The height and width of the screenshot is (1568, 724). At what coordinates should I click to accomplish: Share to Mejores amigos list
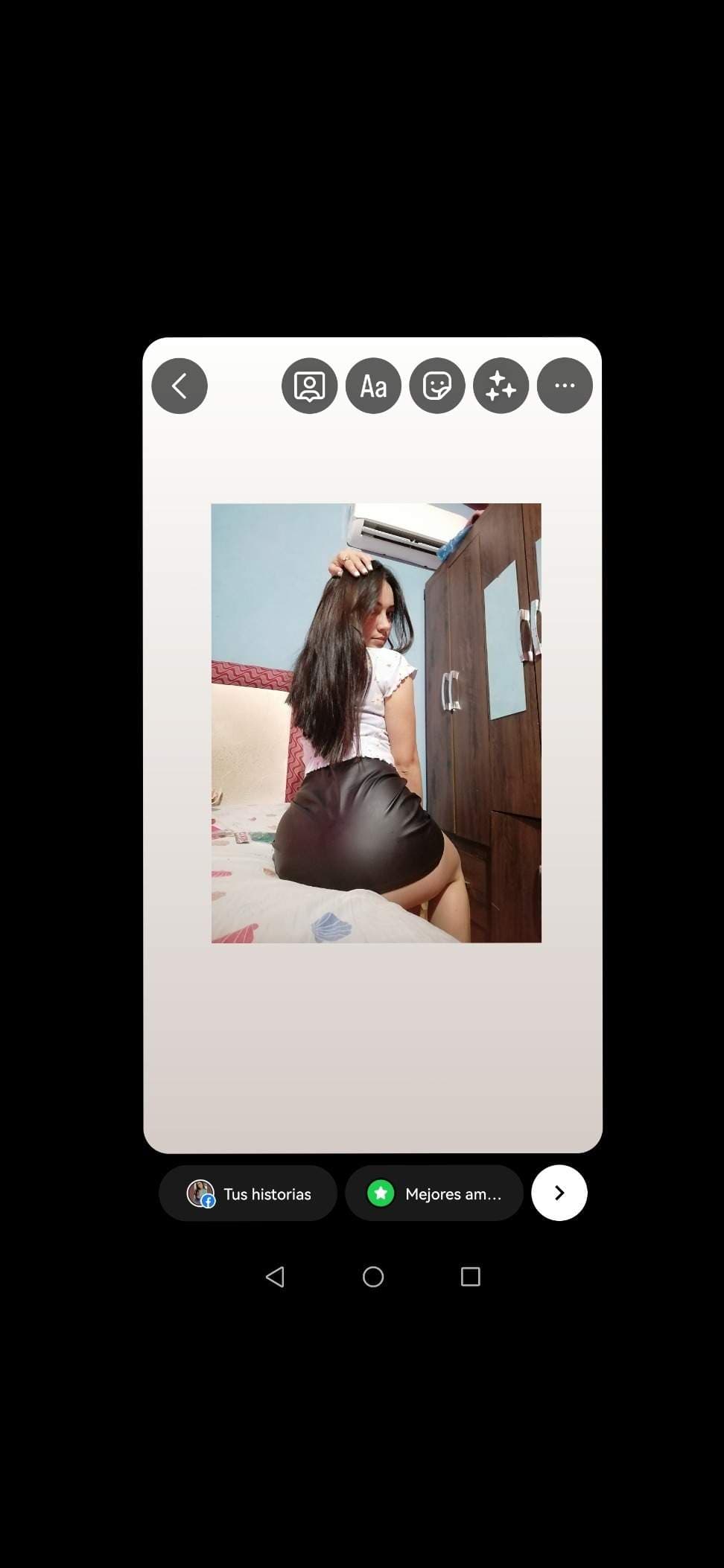[434, 1193]
